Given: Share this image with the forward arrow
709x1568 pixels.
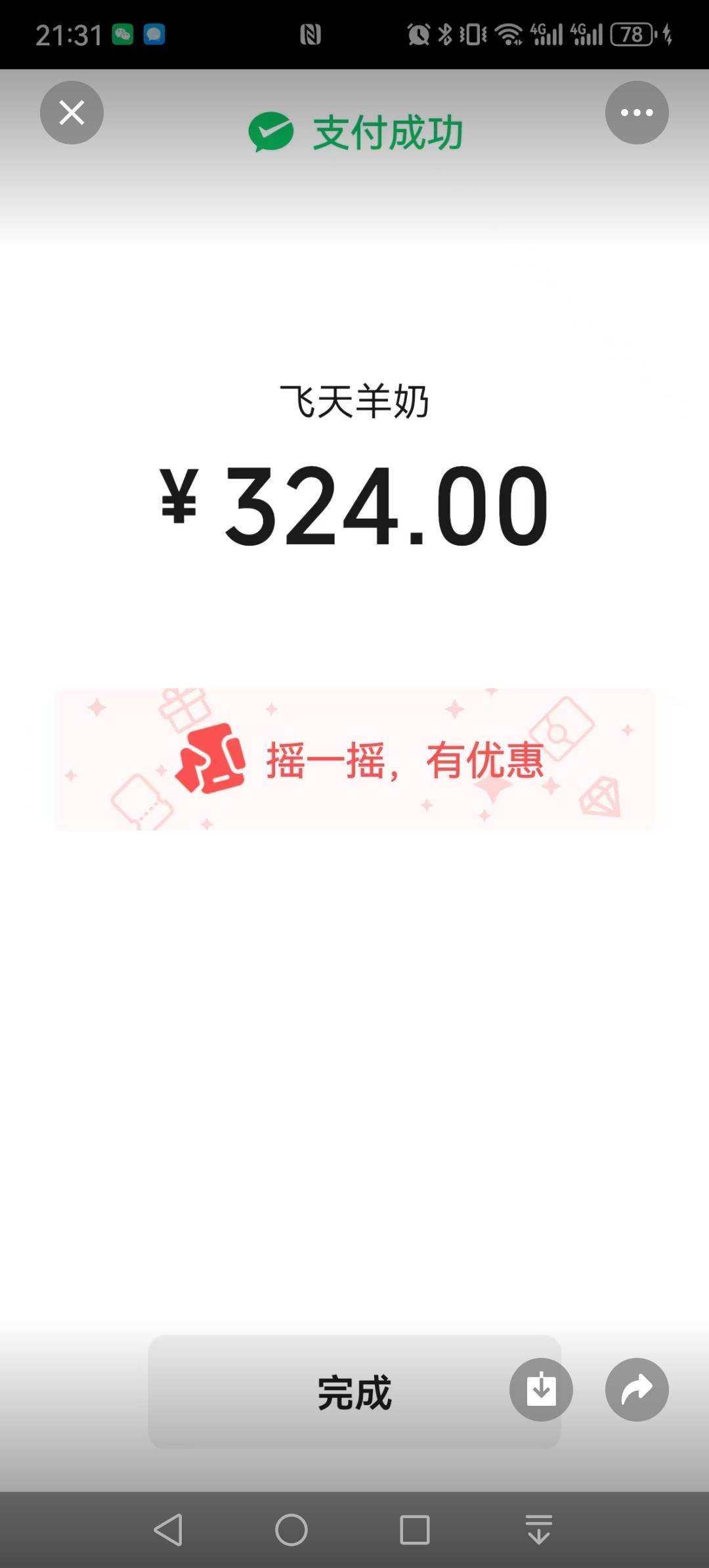Looking at the screenshot, I should coord(637,1389).
